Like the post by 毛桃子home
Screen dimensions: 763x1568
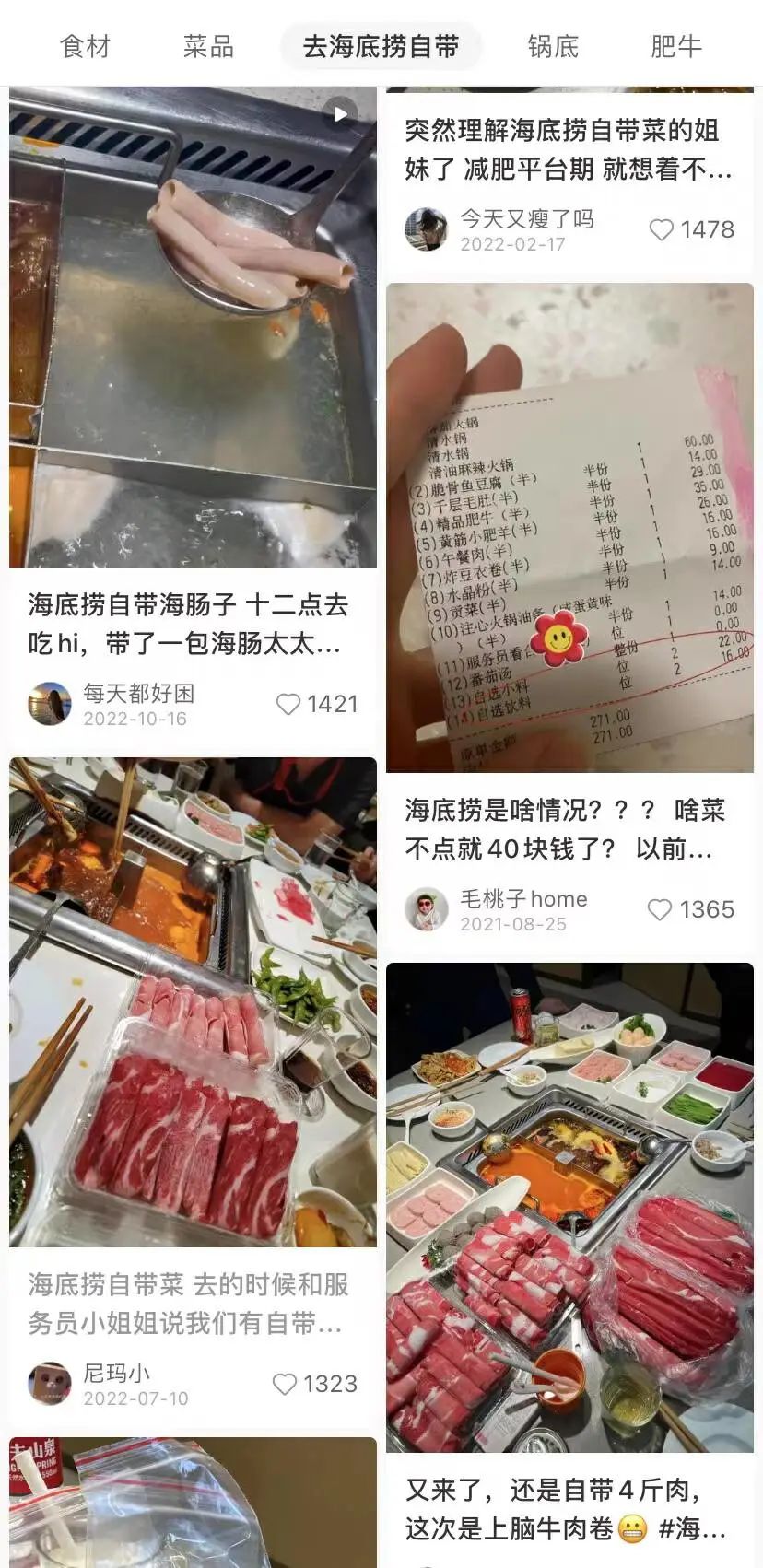pos(660,910)
